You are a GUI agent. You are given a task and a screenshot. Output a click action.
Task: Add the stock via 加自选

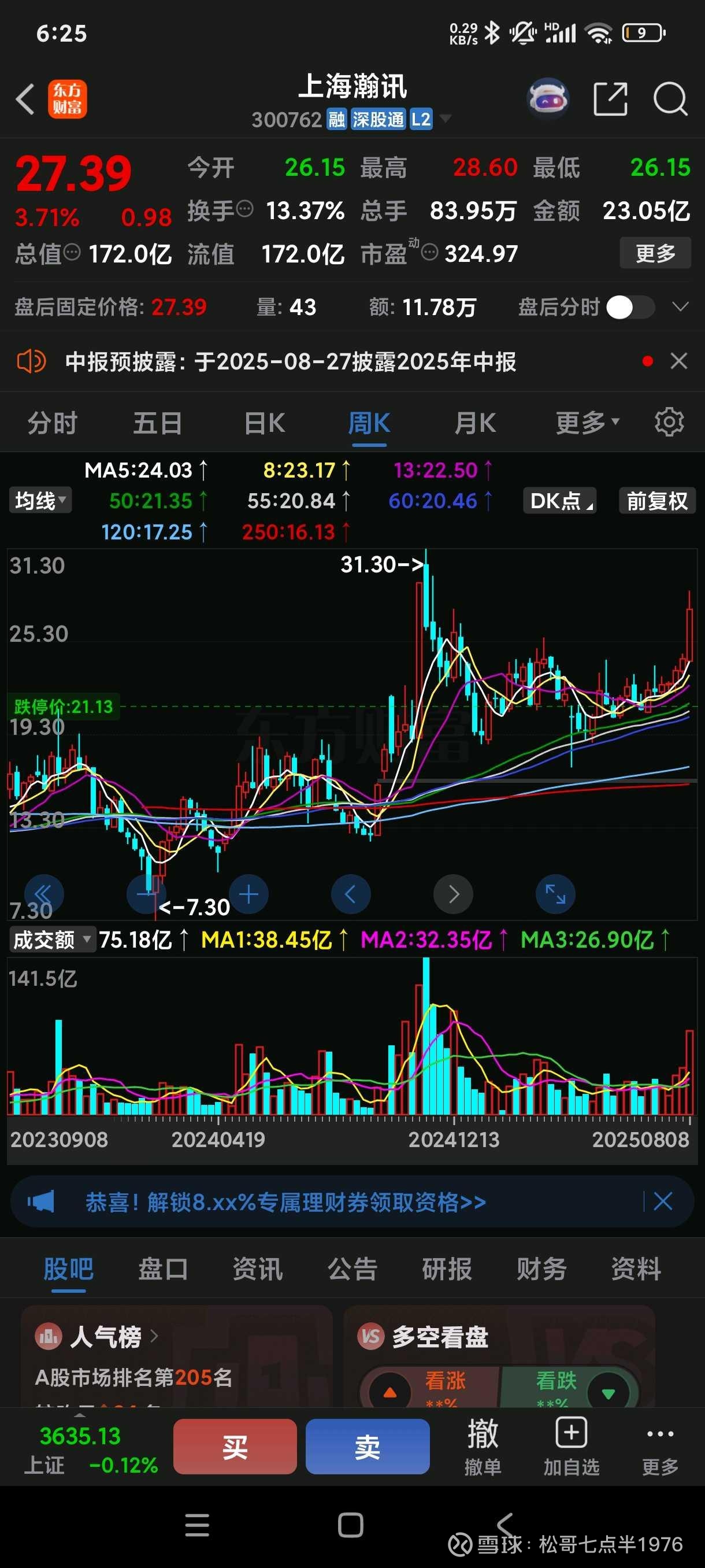pos(571,1446)
